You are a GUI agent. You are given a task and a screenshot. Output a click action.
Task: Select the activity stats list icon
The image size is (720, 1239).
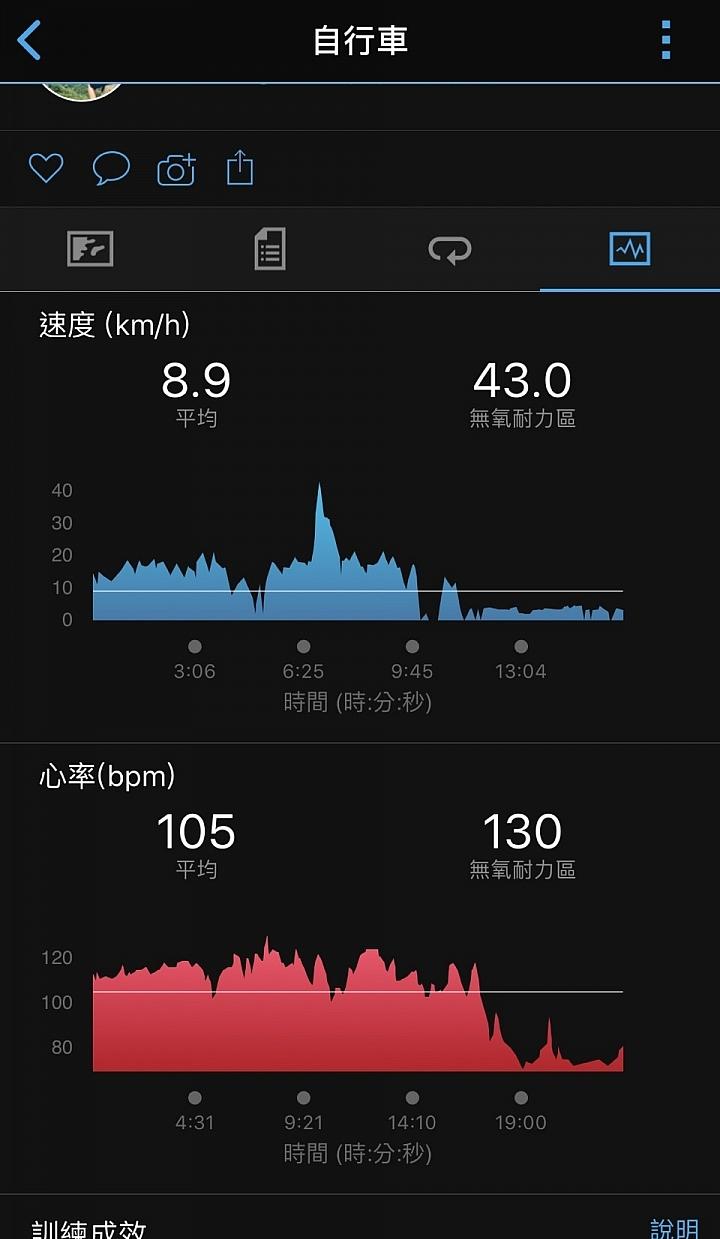pos(268,249)
